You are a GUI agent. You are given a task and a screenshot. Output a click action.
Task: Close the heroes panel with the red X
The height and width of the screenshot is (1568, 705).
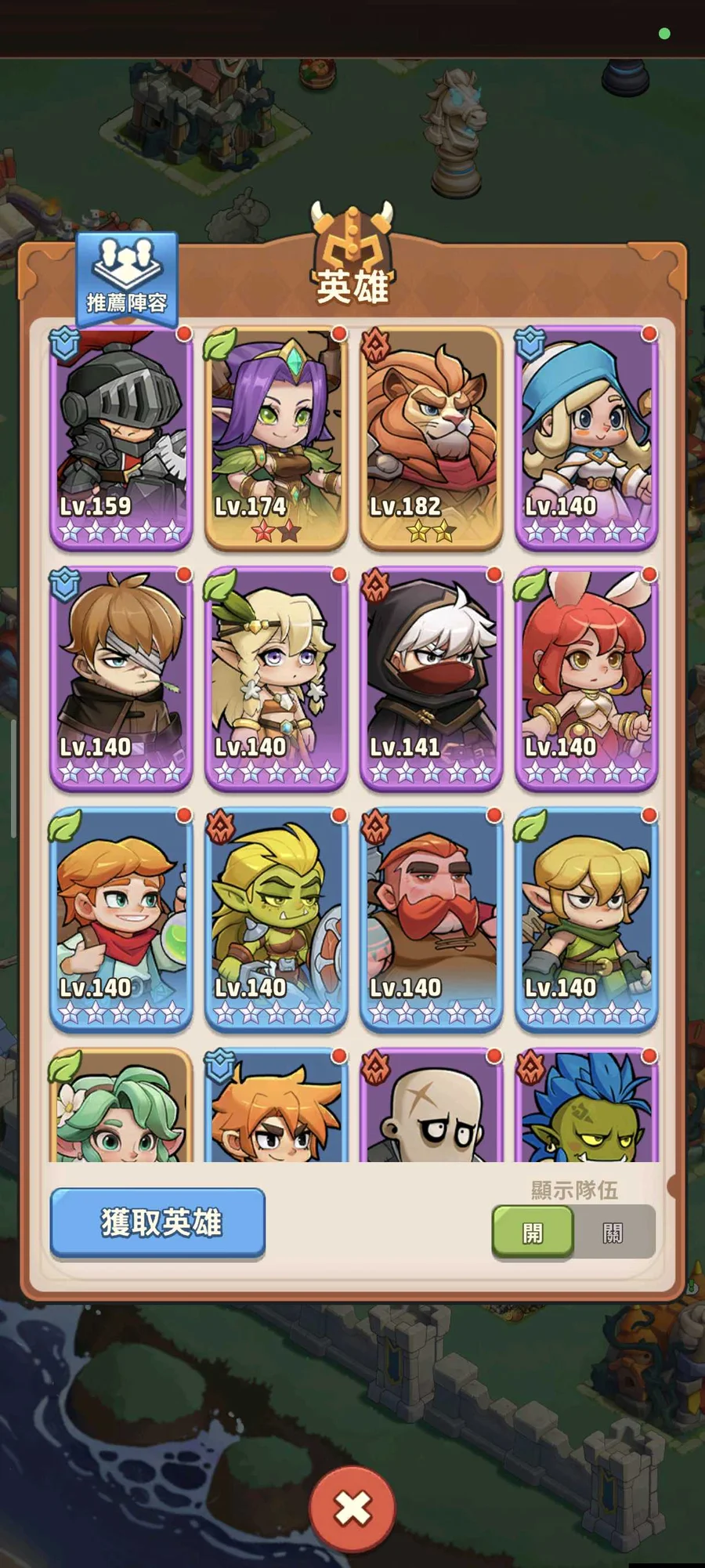click(x=352, y=1508)
